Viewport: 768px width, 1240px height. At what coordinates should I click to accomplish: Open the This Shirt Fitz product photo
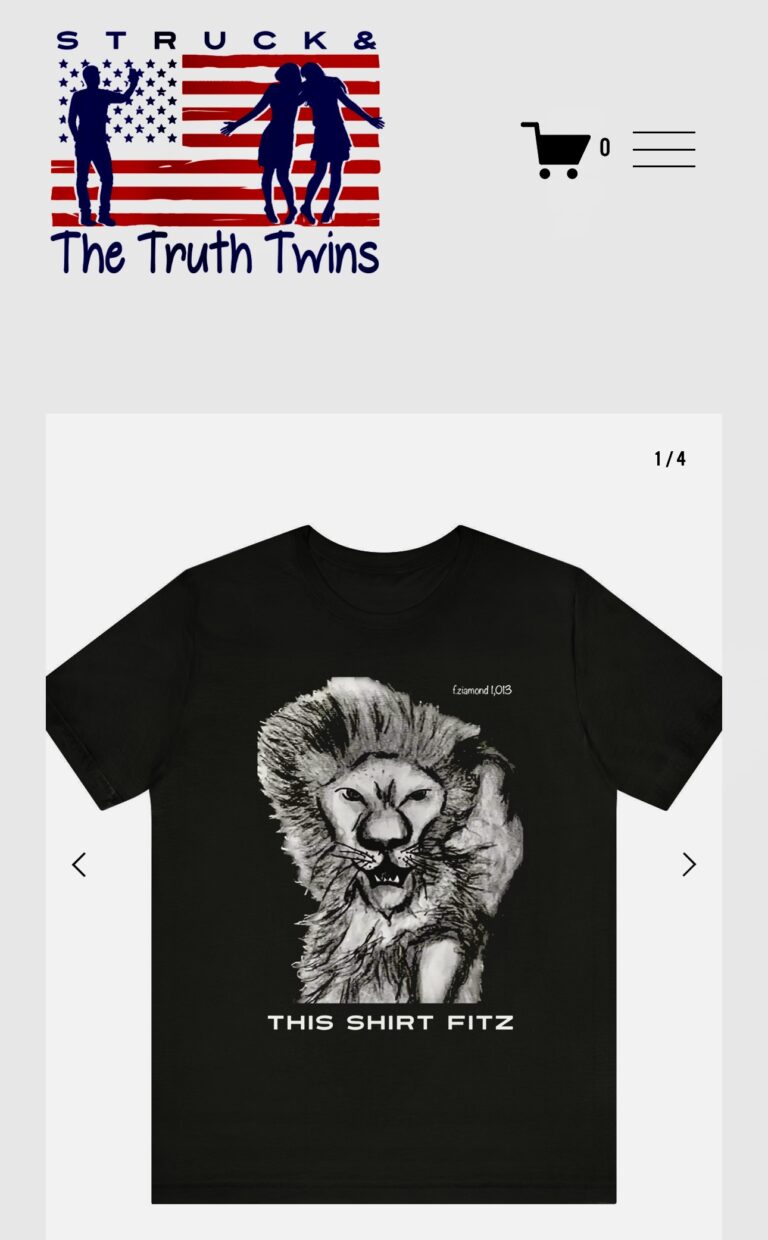point(383,860)
